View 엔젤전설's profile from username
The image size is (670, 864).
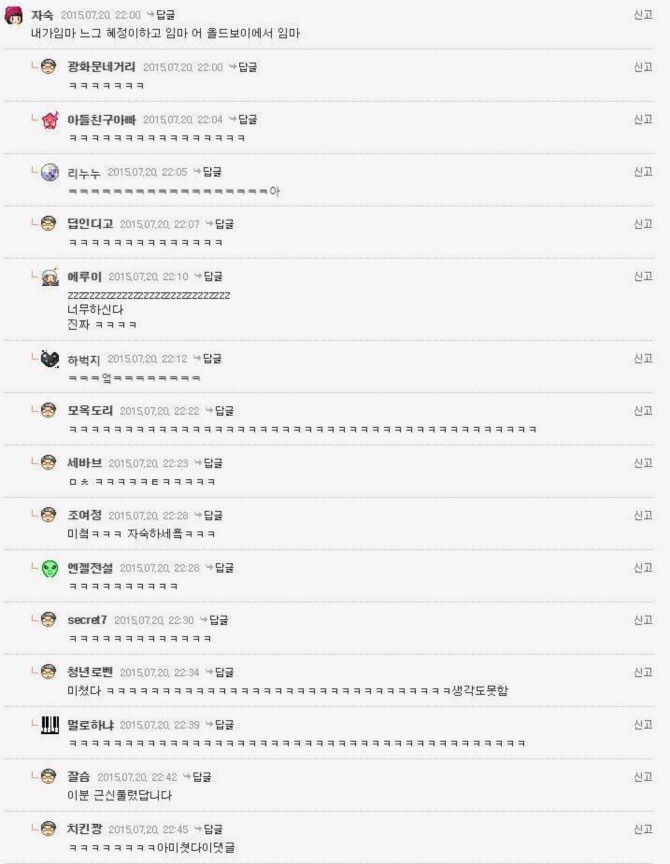point(90,567)
